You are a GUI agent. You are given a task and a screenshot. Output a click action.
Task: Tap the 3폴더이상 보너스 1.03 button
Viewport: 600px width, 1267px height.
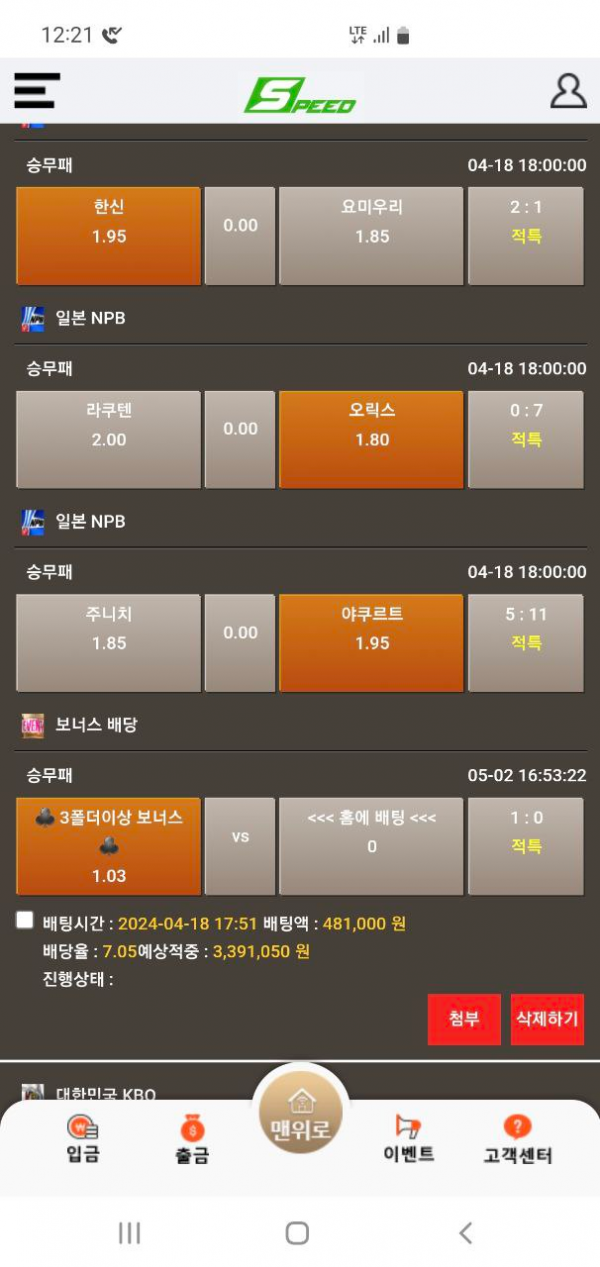tap(109, 846)
